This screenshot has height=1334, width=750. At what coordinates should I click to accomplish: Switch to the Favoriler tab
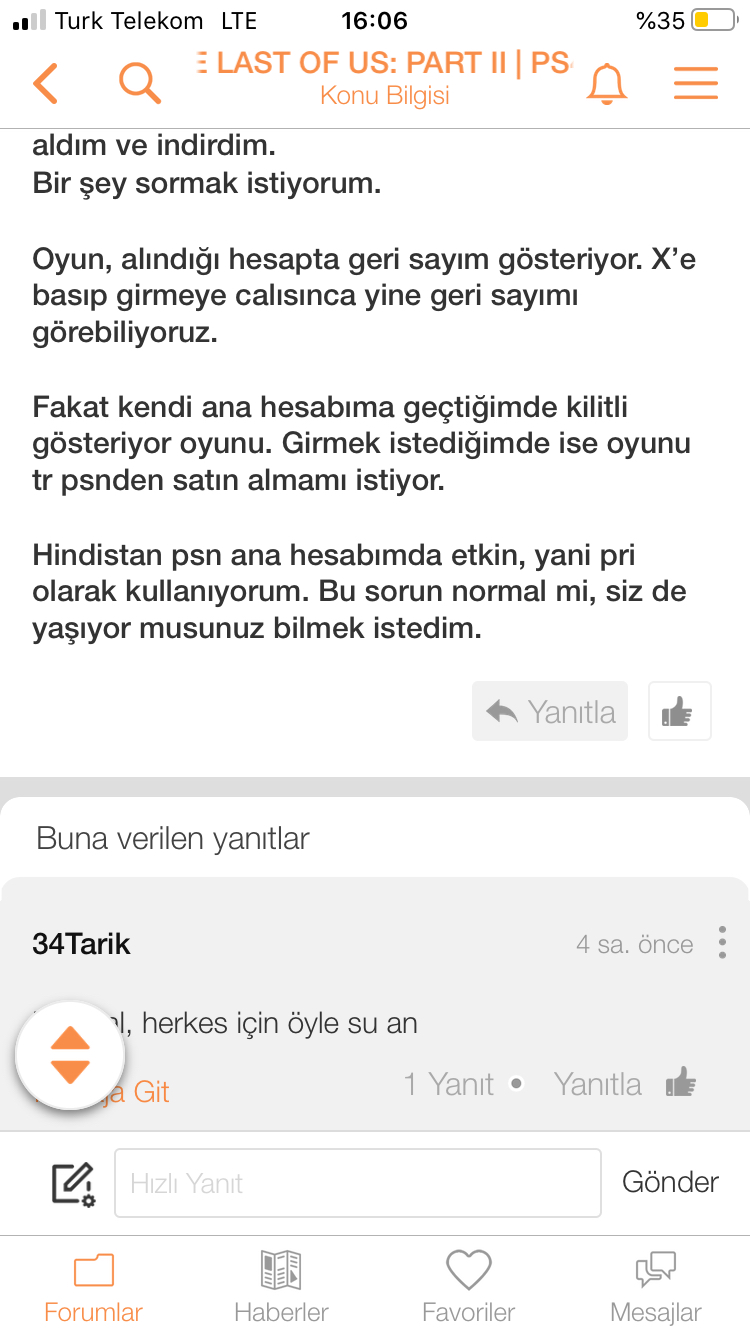468,1286
